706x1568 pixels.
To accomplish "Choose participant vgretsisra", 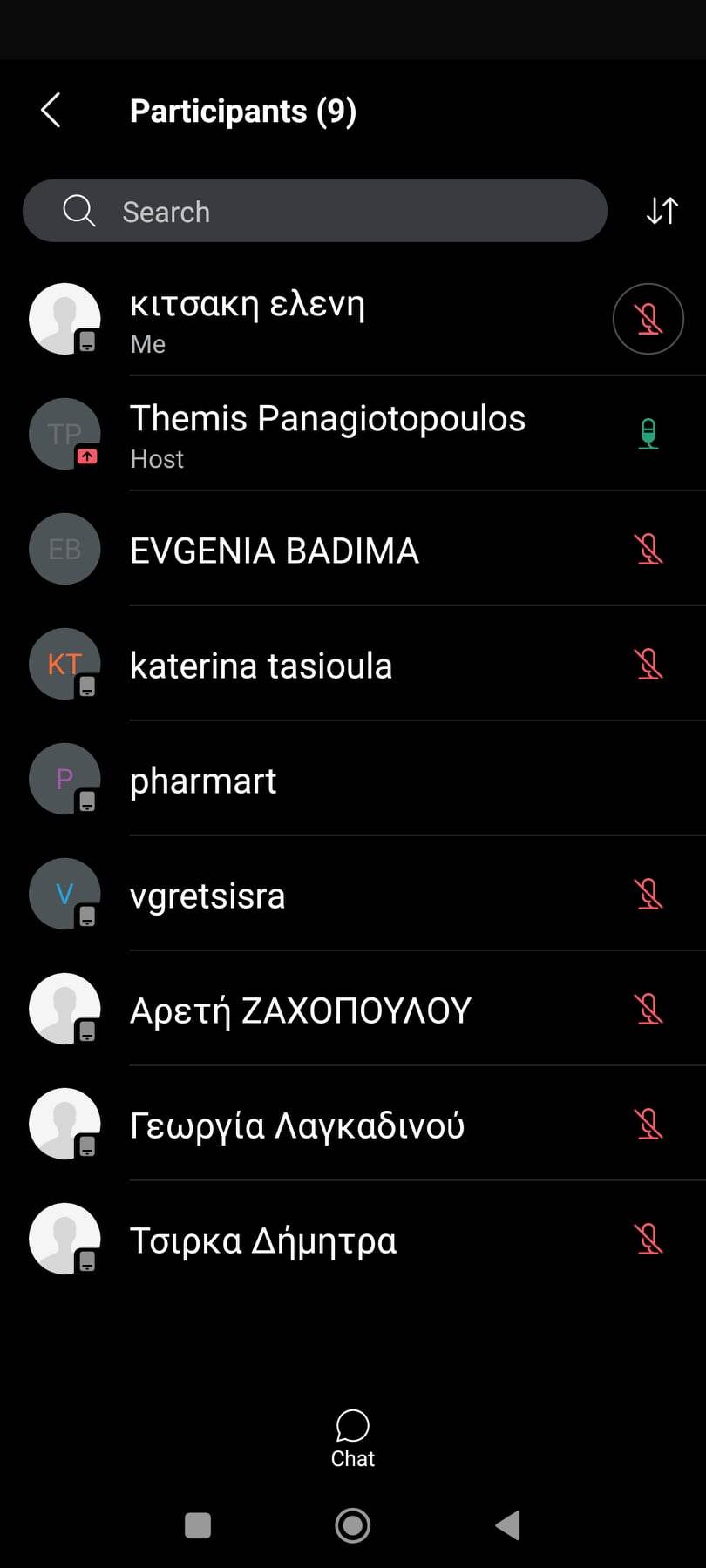I will coord(207,896).
